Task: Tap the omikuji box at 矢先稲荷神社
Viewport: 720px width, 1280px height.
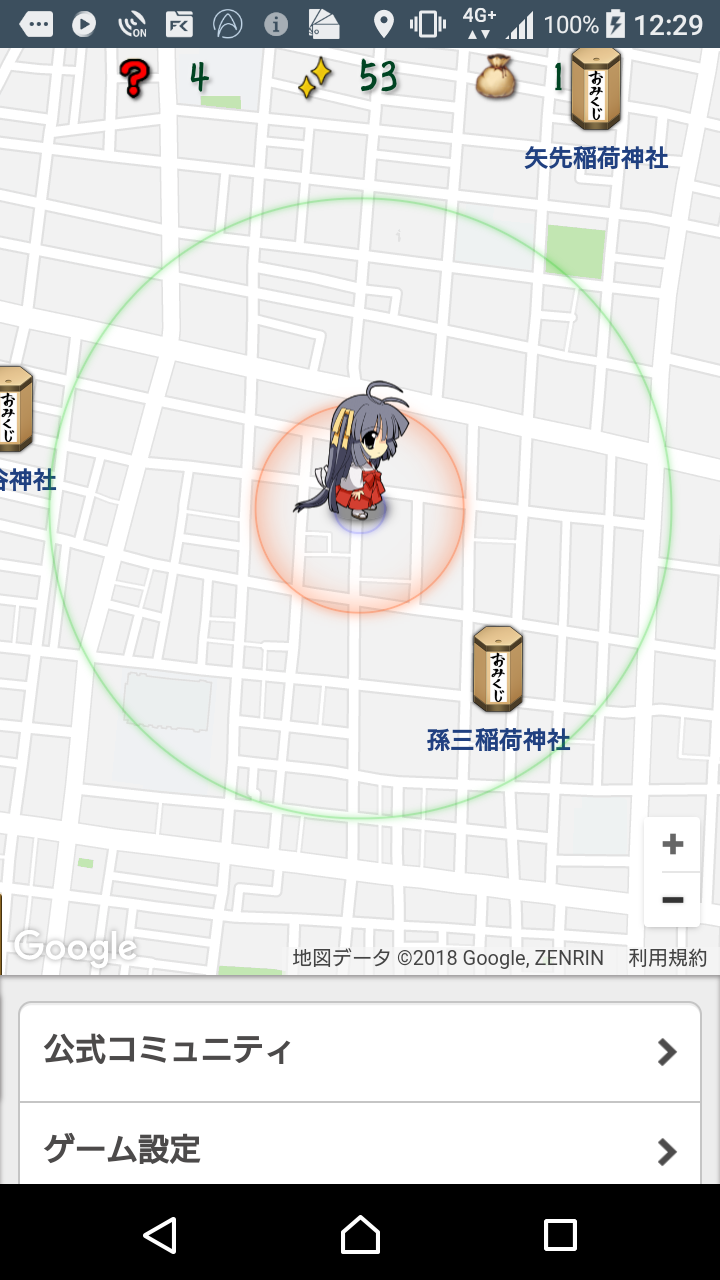Action: (x=596, y=90)
